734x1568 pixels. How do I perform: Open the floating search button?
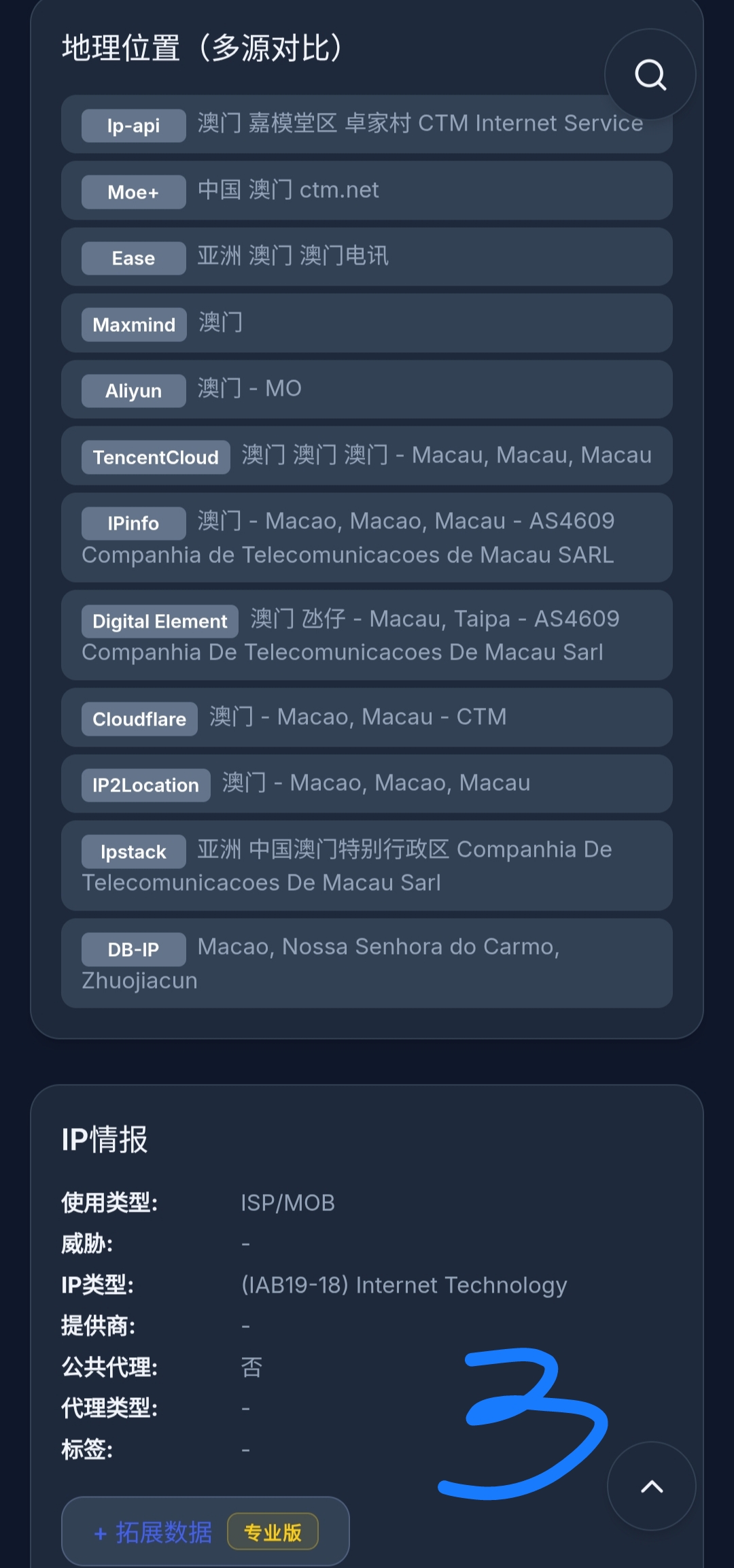(650, 75)
